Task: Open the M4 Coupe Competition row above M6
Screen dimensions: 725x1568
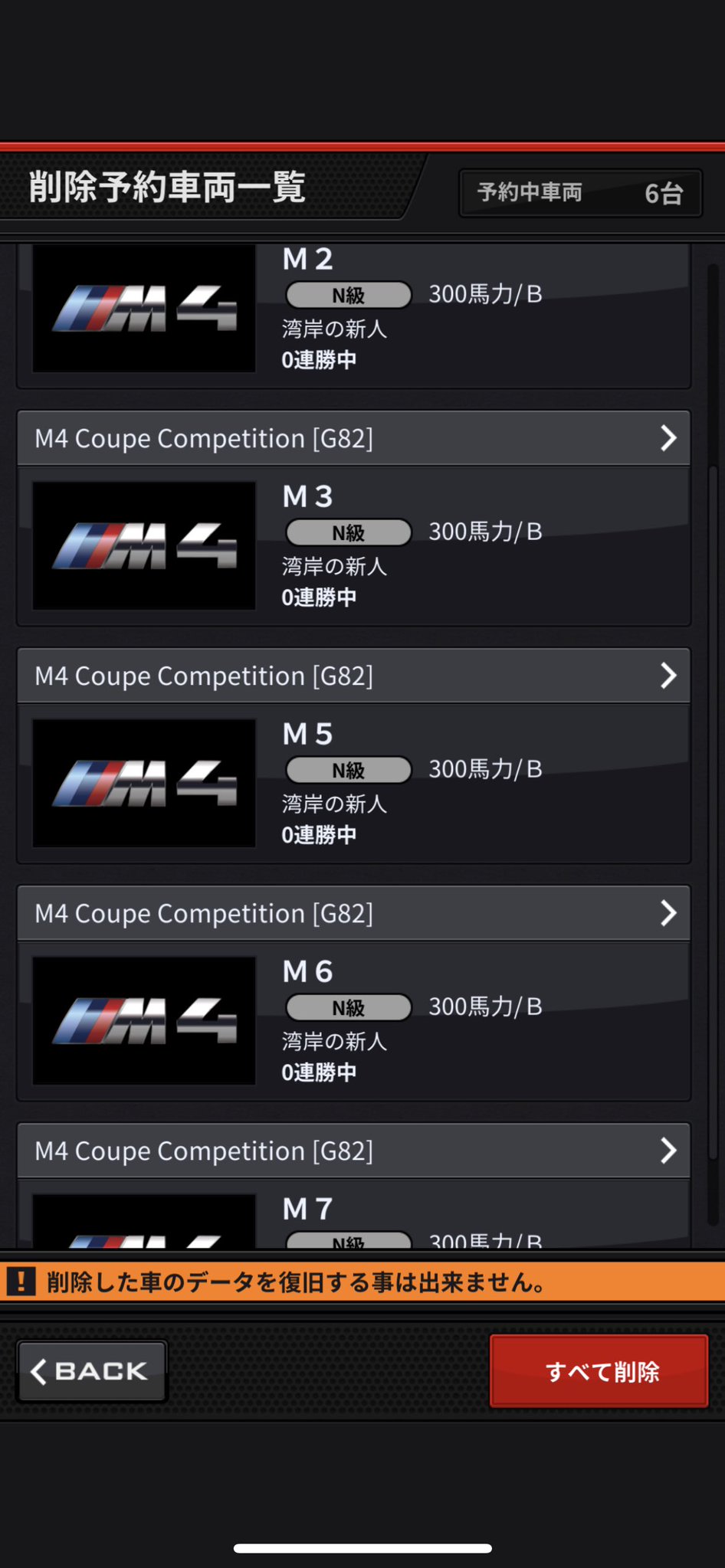Action: point(354,913)
